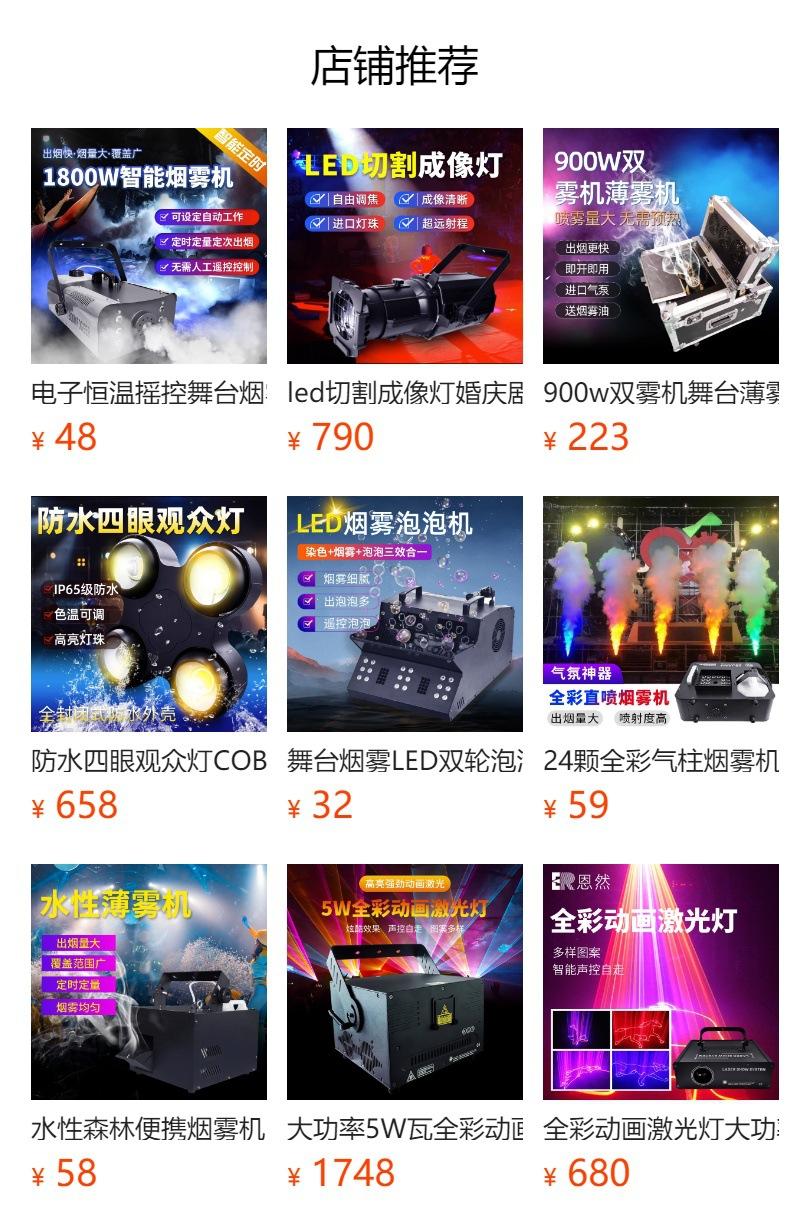790x1232 pixels.
Task: View the LED切割成像灯 priced ¥790
Action: [x=405, y=246]
